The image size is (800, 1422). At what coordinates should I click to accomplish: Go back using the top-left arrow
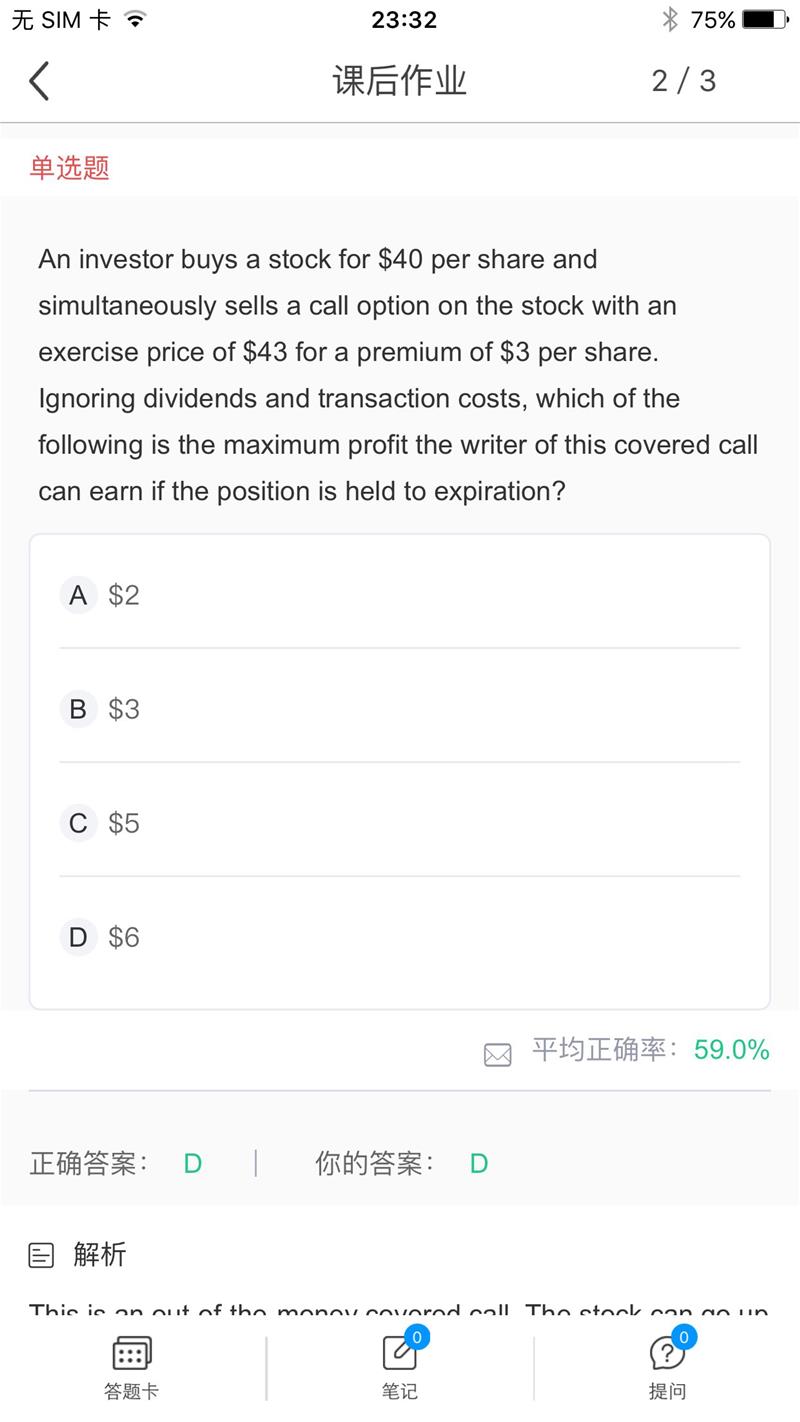pyautogui.click(x=39, y=81)
